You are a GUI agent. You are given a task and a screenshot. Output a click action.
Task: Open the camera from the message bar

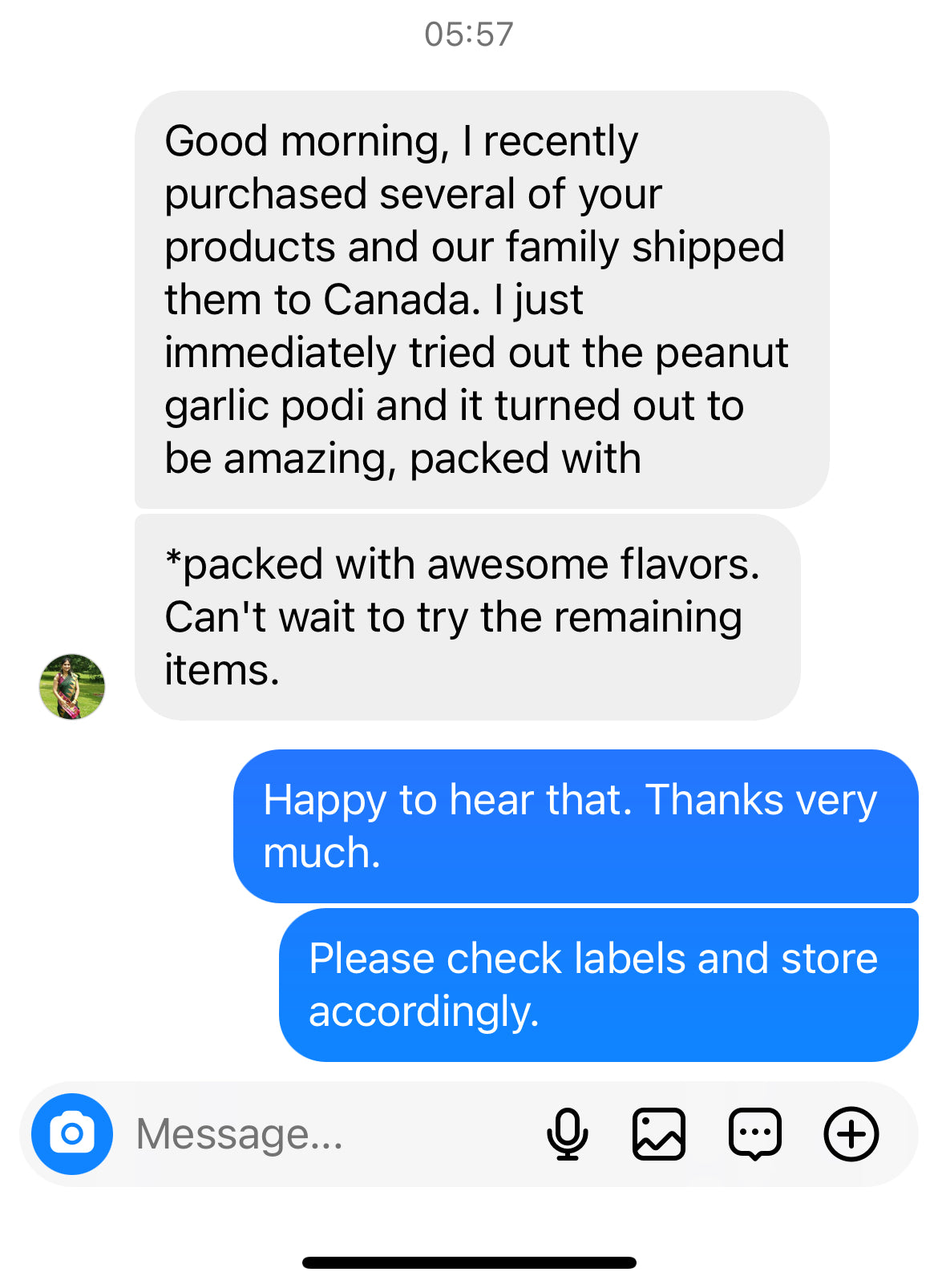point(72,1133)
